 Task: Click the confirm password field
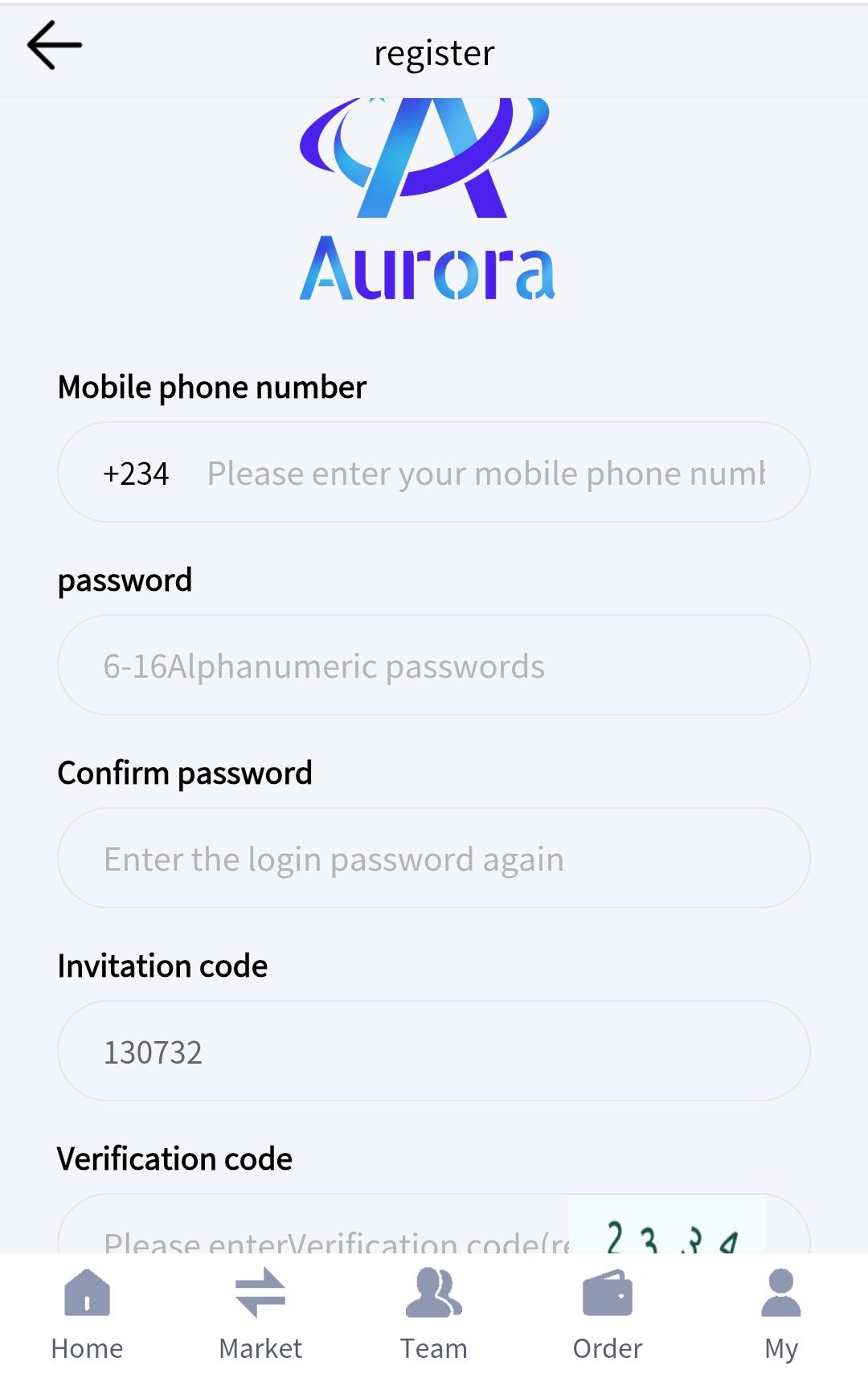click(x=434, y=858)
